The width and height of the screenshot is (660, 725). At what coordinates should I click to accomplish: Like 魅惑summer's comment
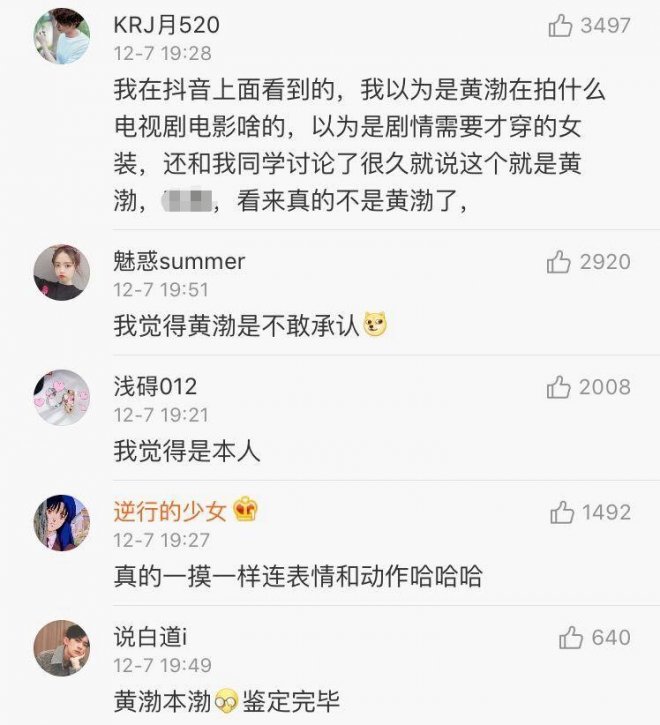click(558, 263)
